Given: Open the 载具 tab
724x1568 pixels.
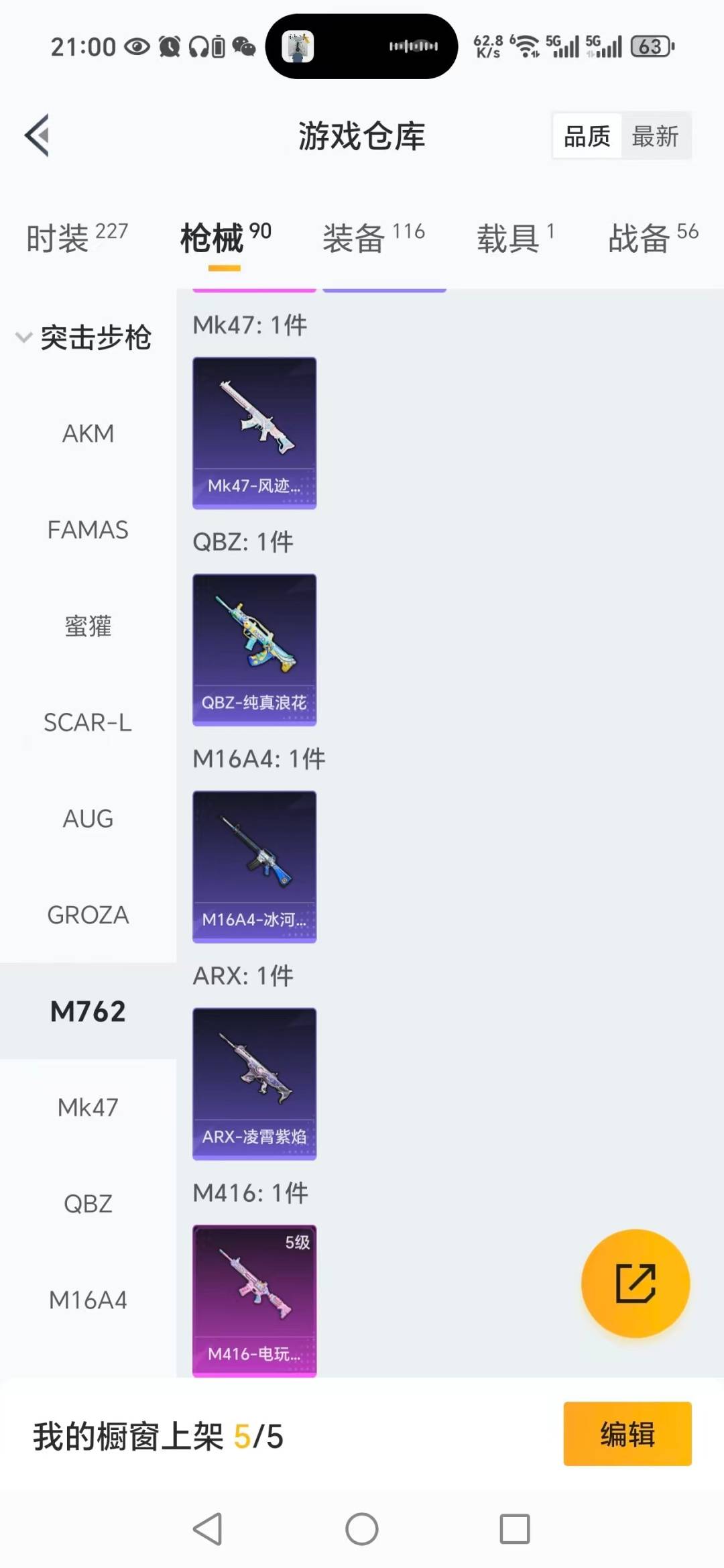Looking at the screenshot, I should pyautogui.click(x=515, y=238).
